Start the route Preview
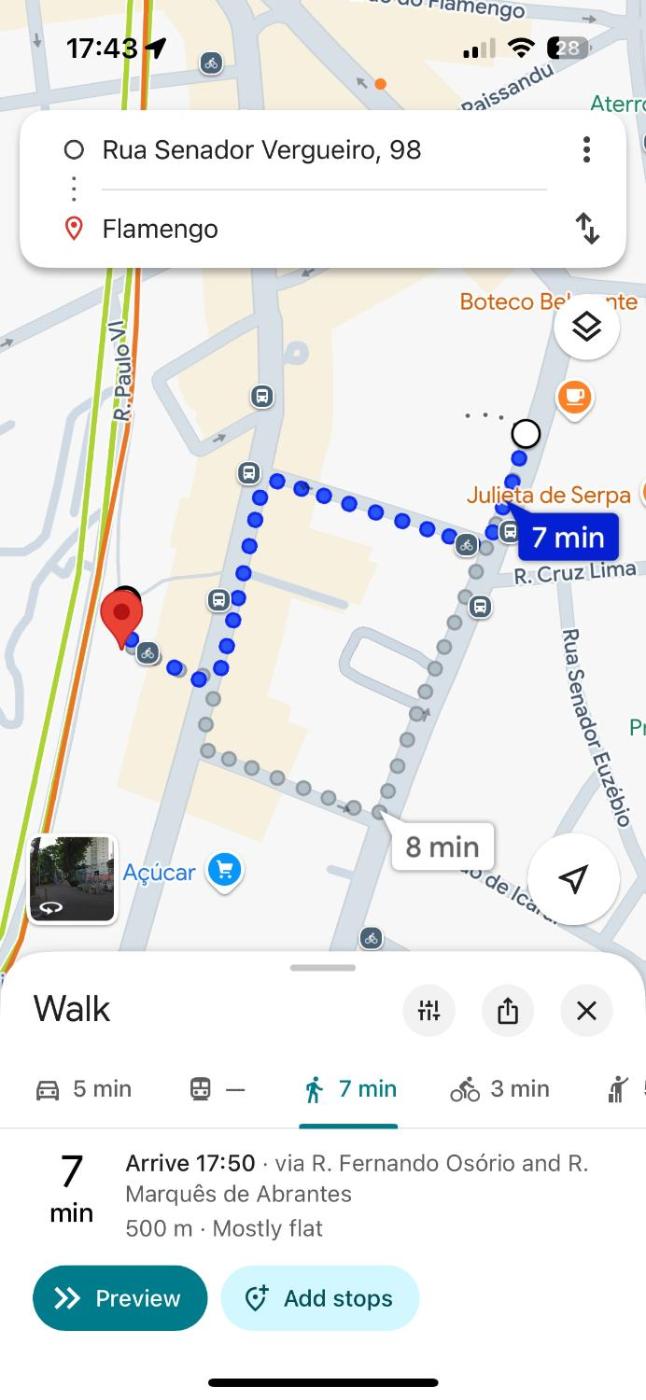 tap(120, 1298)
